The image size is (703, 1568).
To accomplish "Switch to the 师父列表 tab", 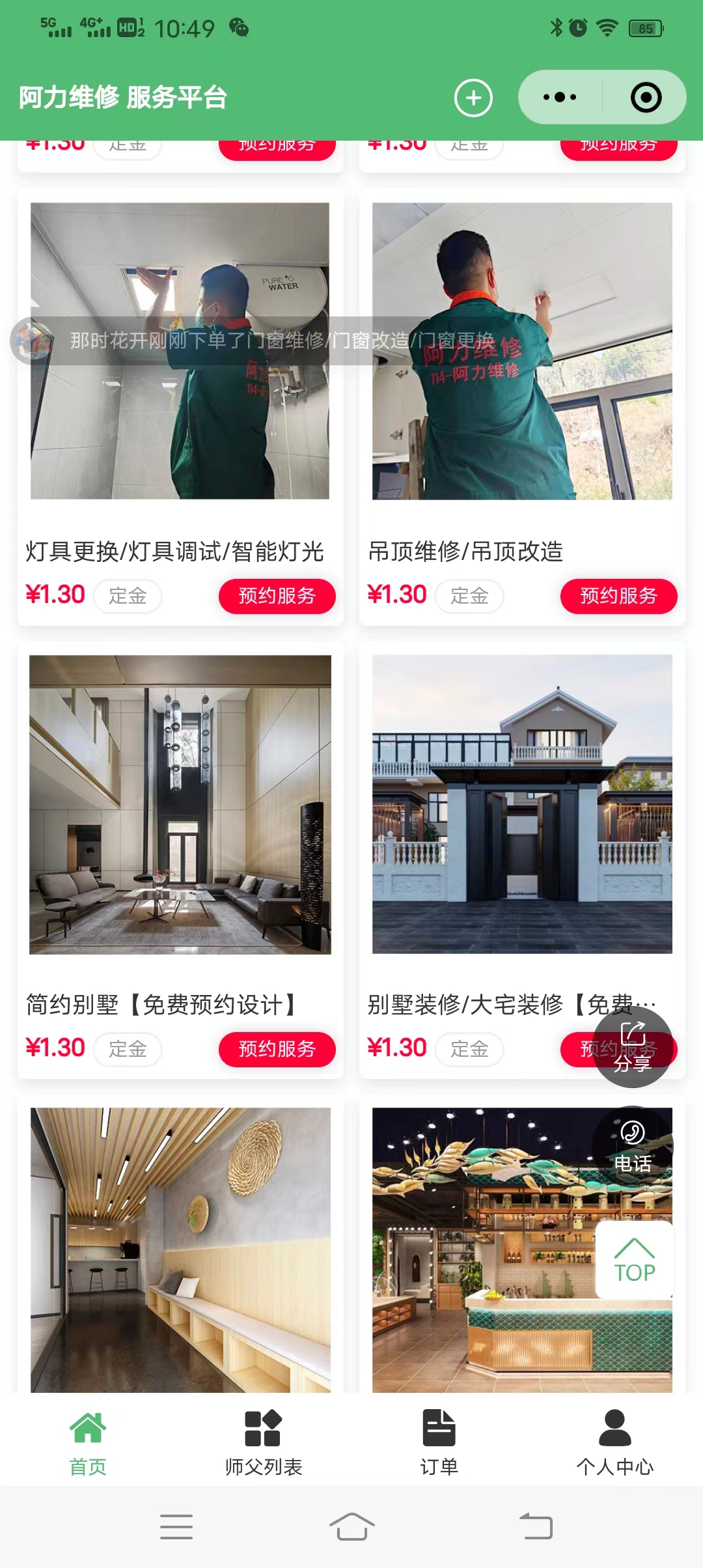I will point(264,1442).
